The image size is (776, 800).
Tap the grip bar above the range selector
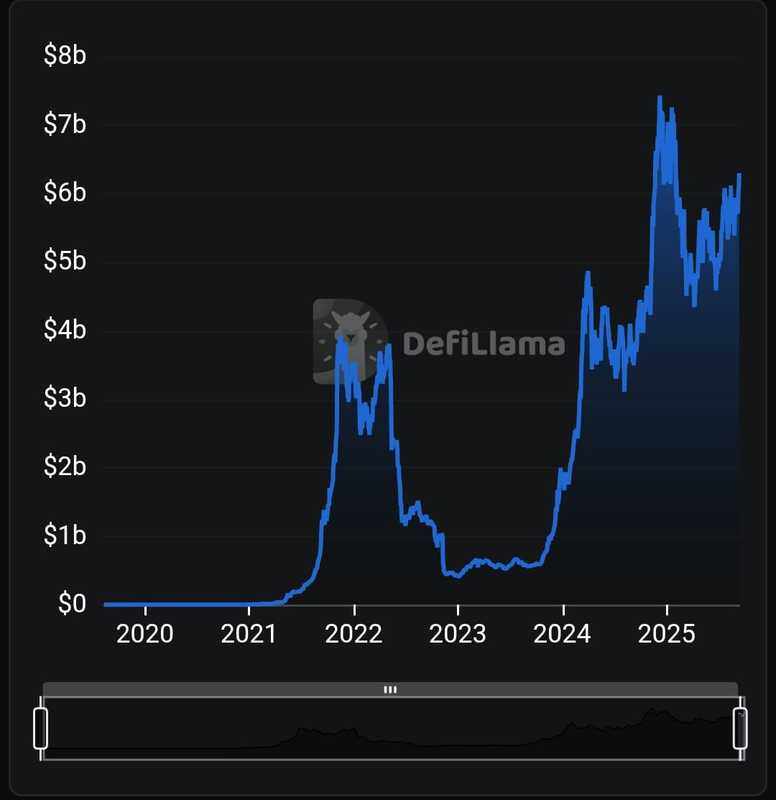click(391, 689)
